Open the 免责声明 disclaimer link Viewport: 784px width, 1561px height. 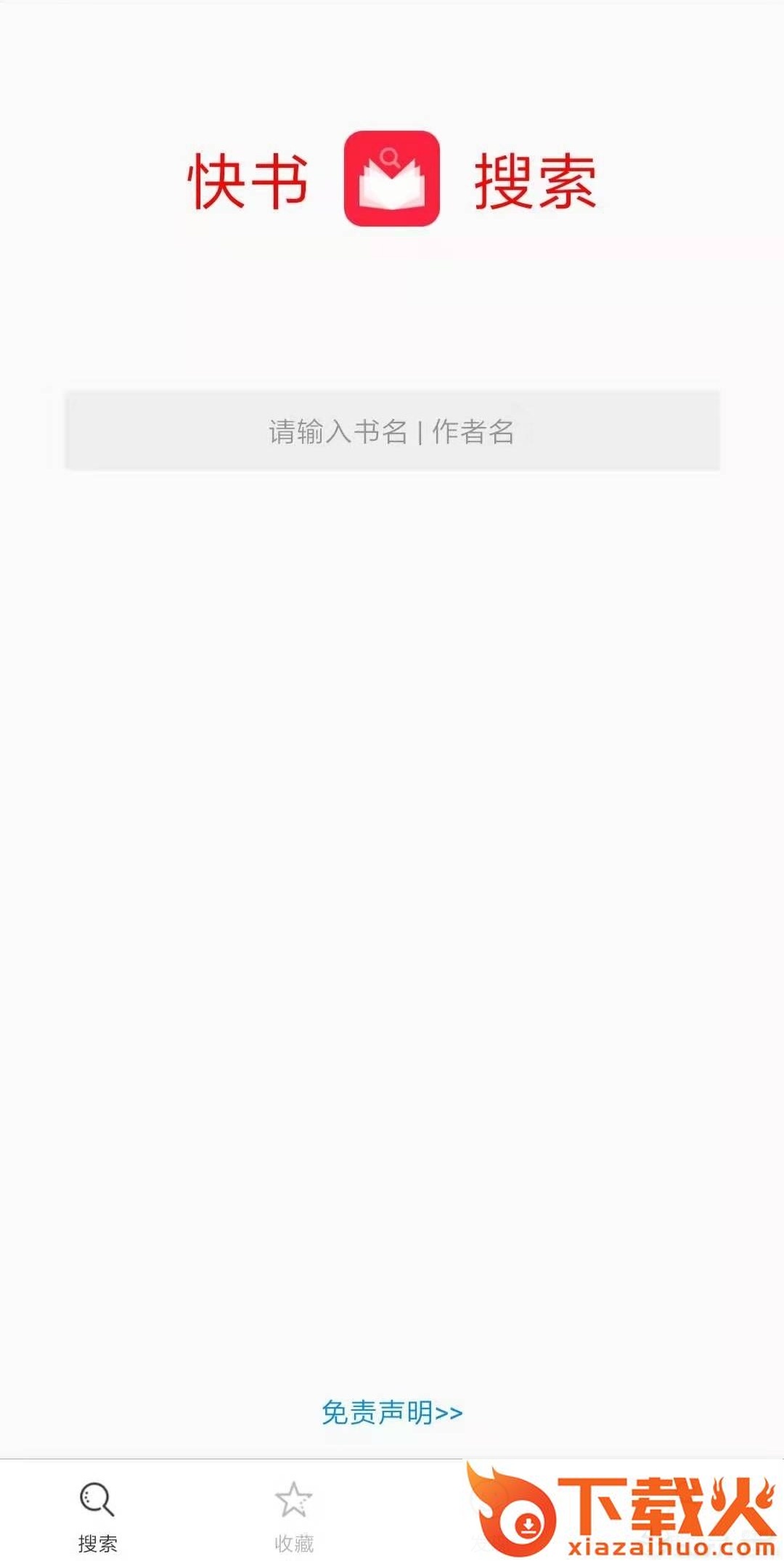392,1413
